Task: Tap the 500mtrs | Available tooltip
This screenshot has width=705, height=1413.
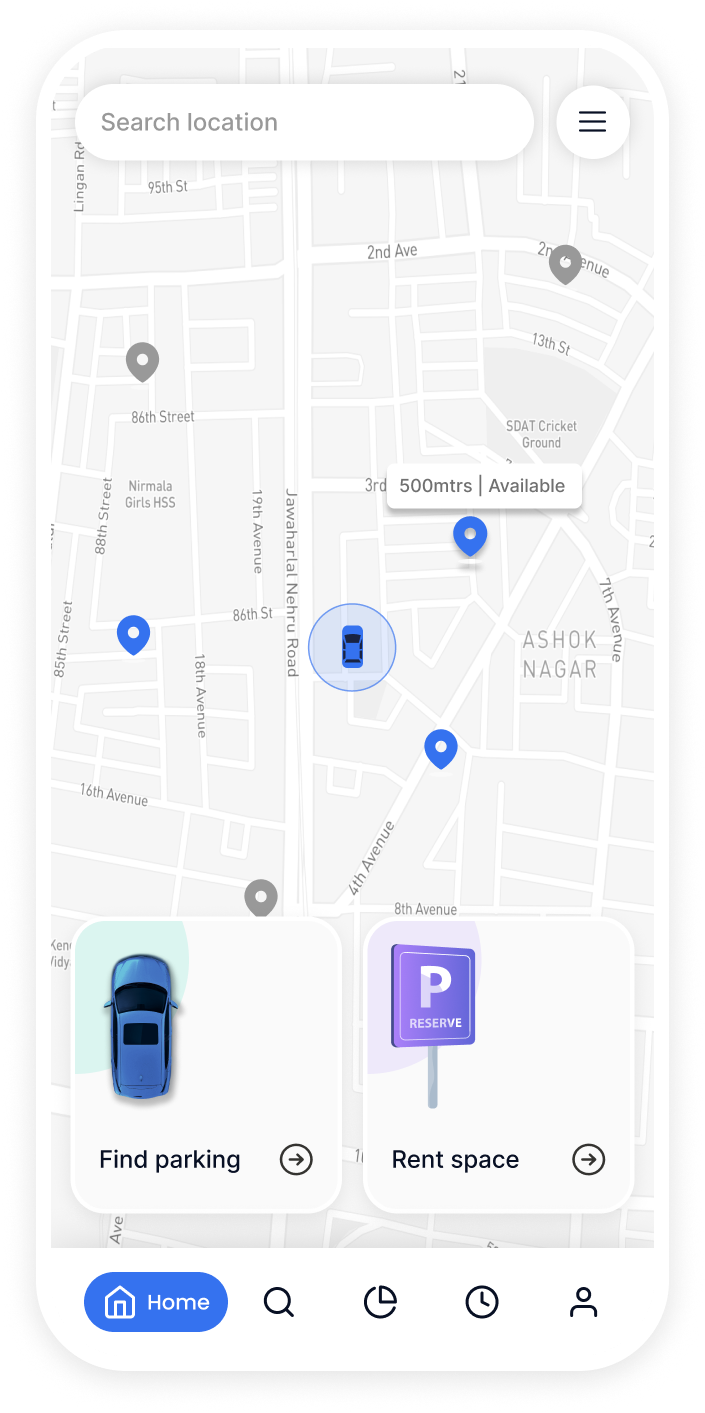Action: [484, 486]
